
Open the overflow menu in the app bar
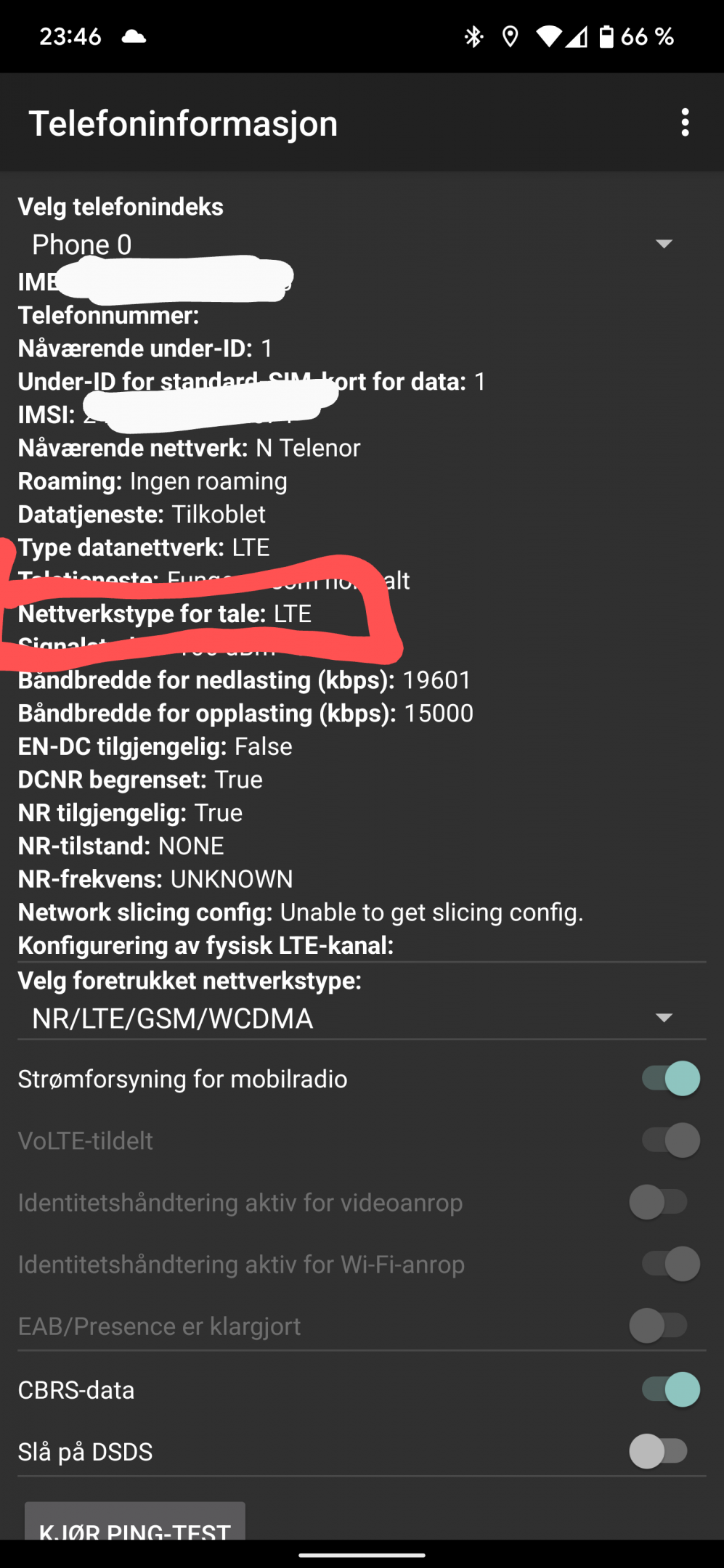685,123
